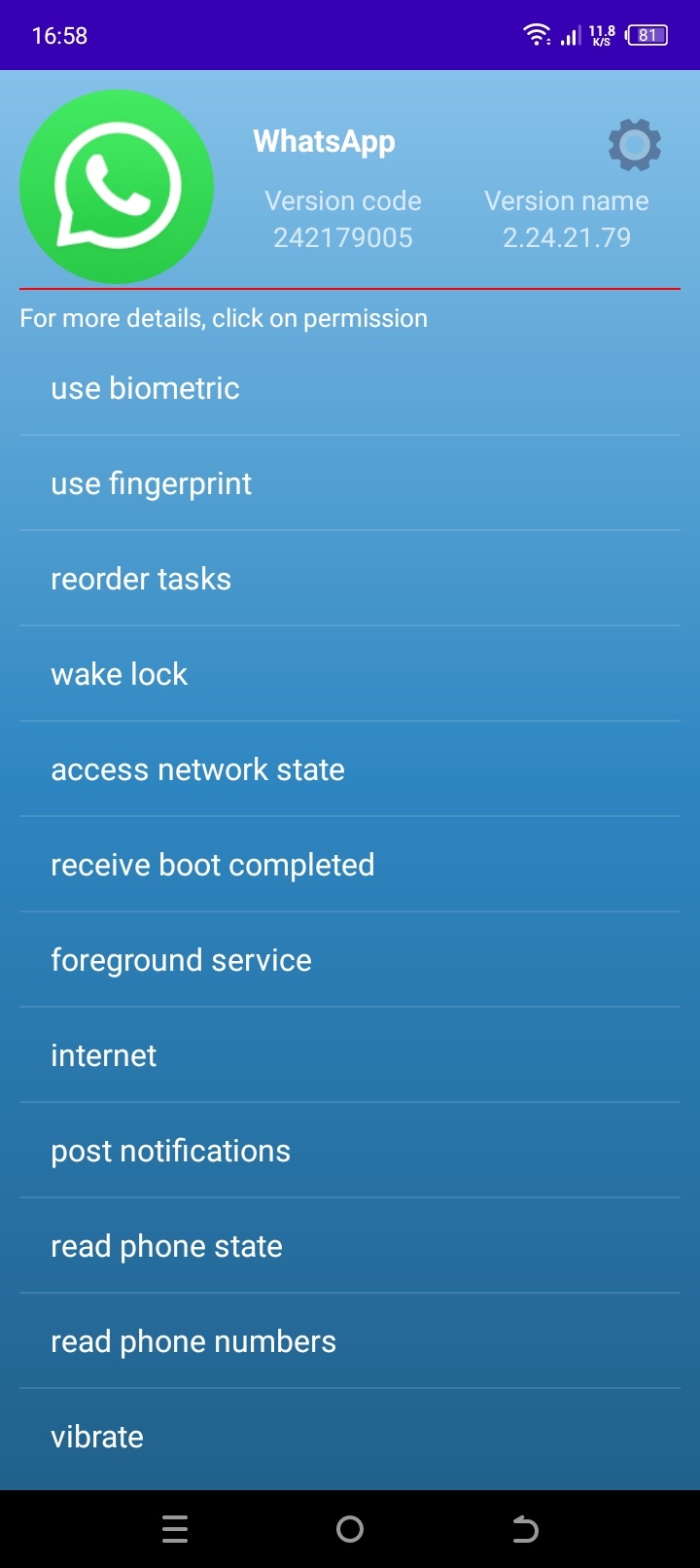Go back using the system back button

[x=525, y=1529]
